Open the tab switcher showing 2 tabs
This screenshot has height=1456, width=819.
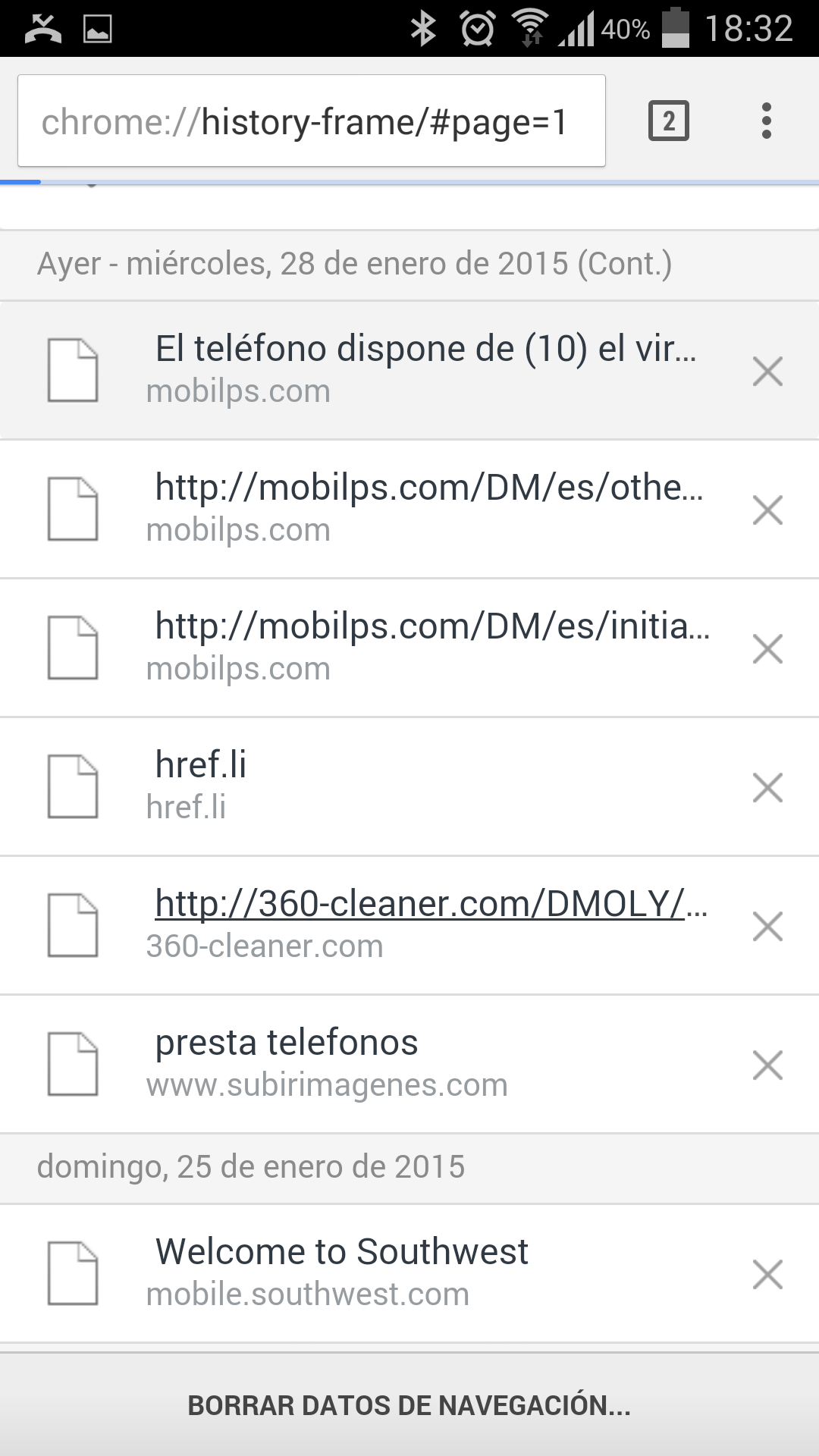(x=668, y=121)
